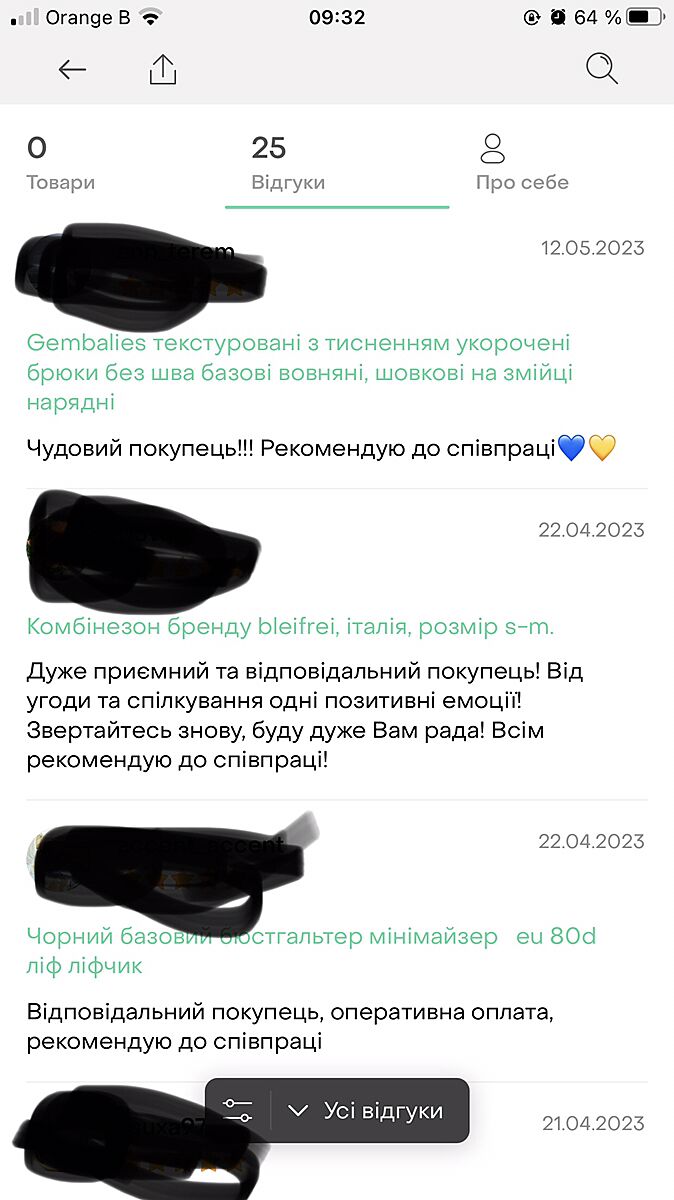Expand the Усі відгуки dropdown
This screenshot has height=1200, width=674.
pyautogui.click(x=366, y=1110)
